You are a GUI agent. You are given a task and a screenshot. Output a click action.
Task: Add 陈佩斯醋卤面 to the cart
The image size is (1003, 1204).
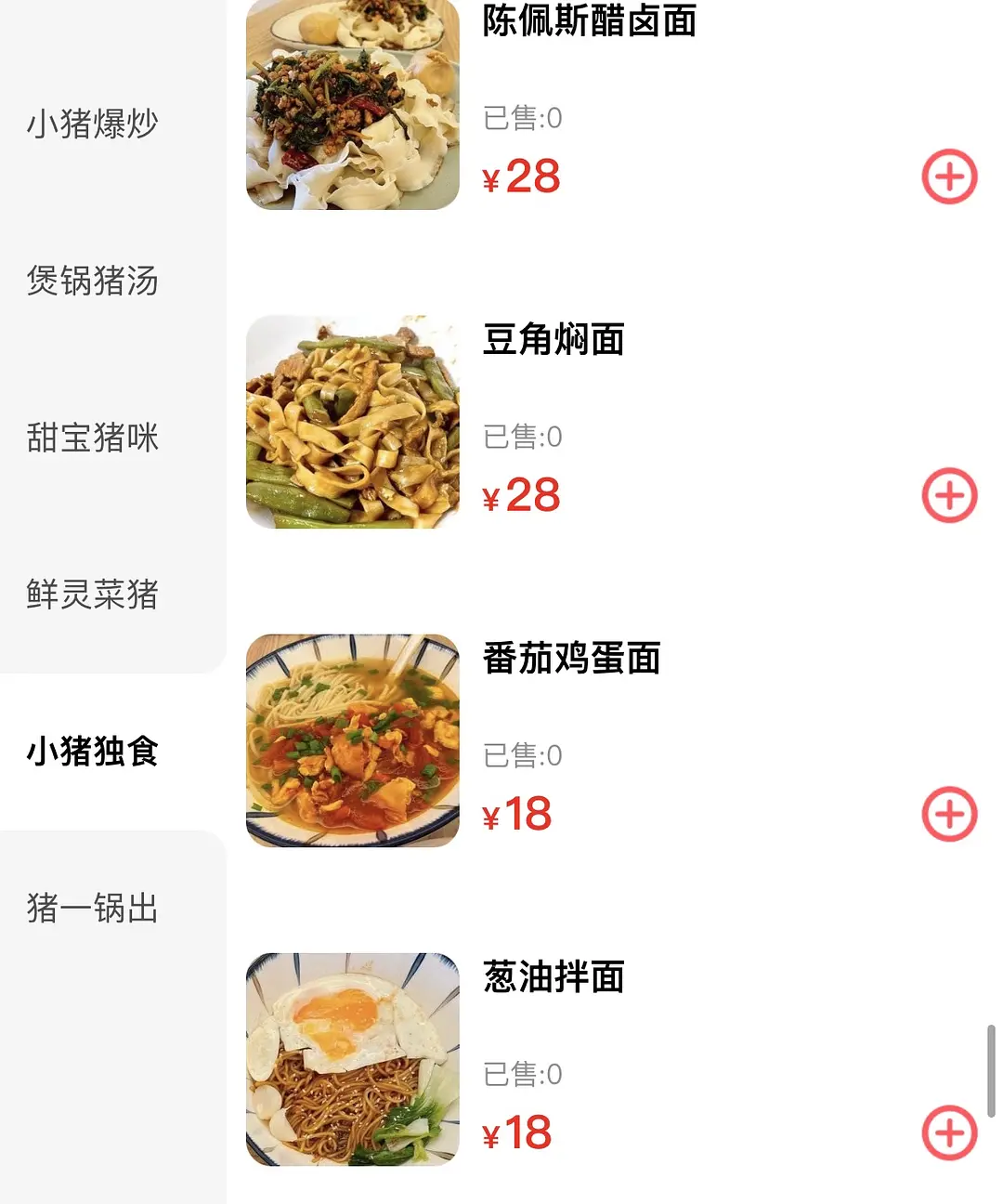coord(949,177)
